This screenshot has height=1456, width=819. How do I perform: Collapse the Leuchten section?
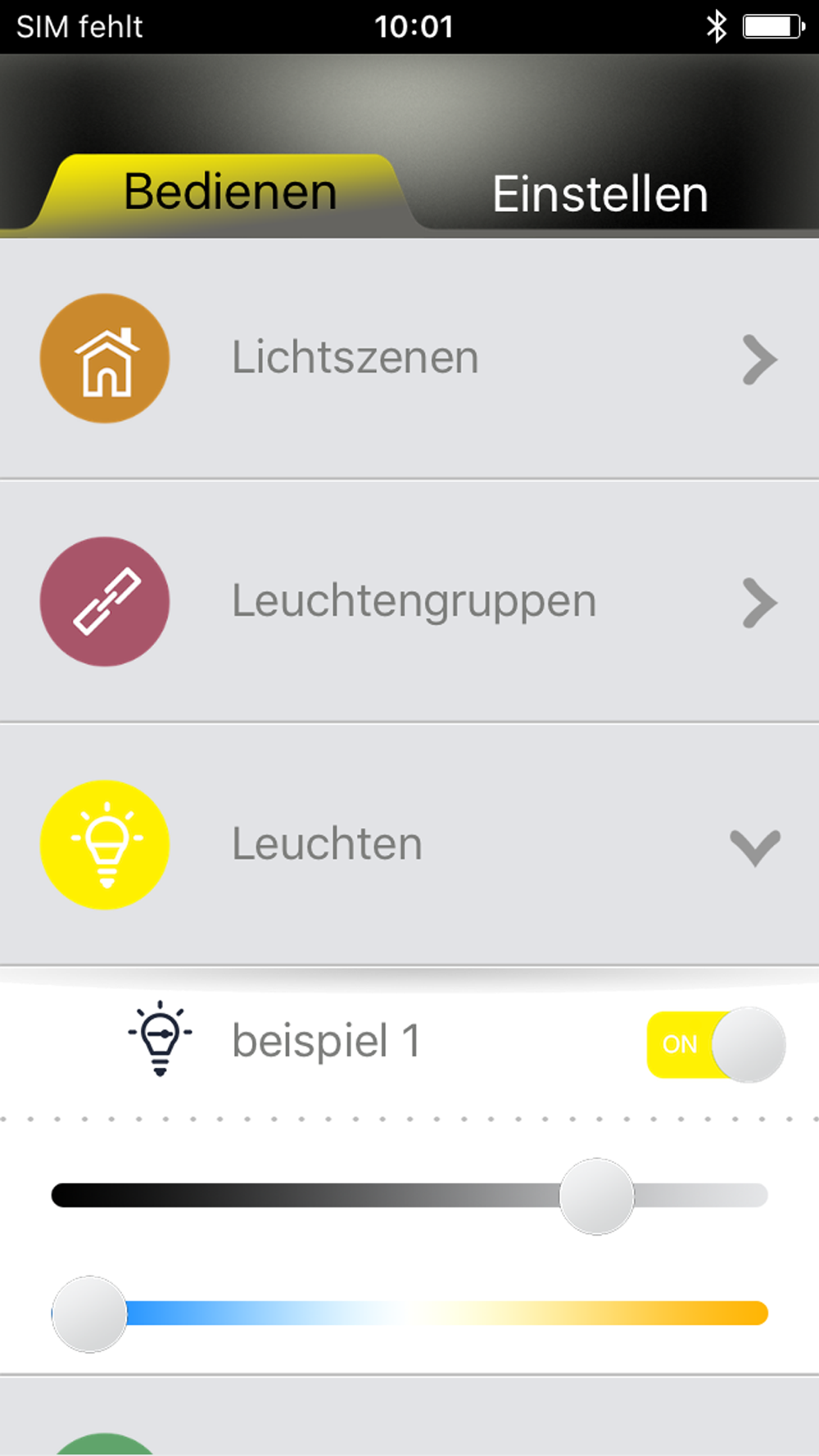[x=409, y=845]
